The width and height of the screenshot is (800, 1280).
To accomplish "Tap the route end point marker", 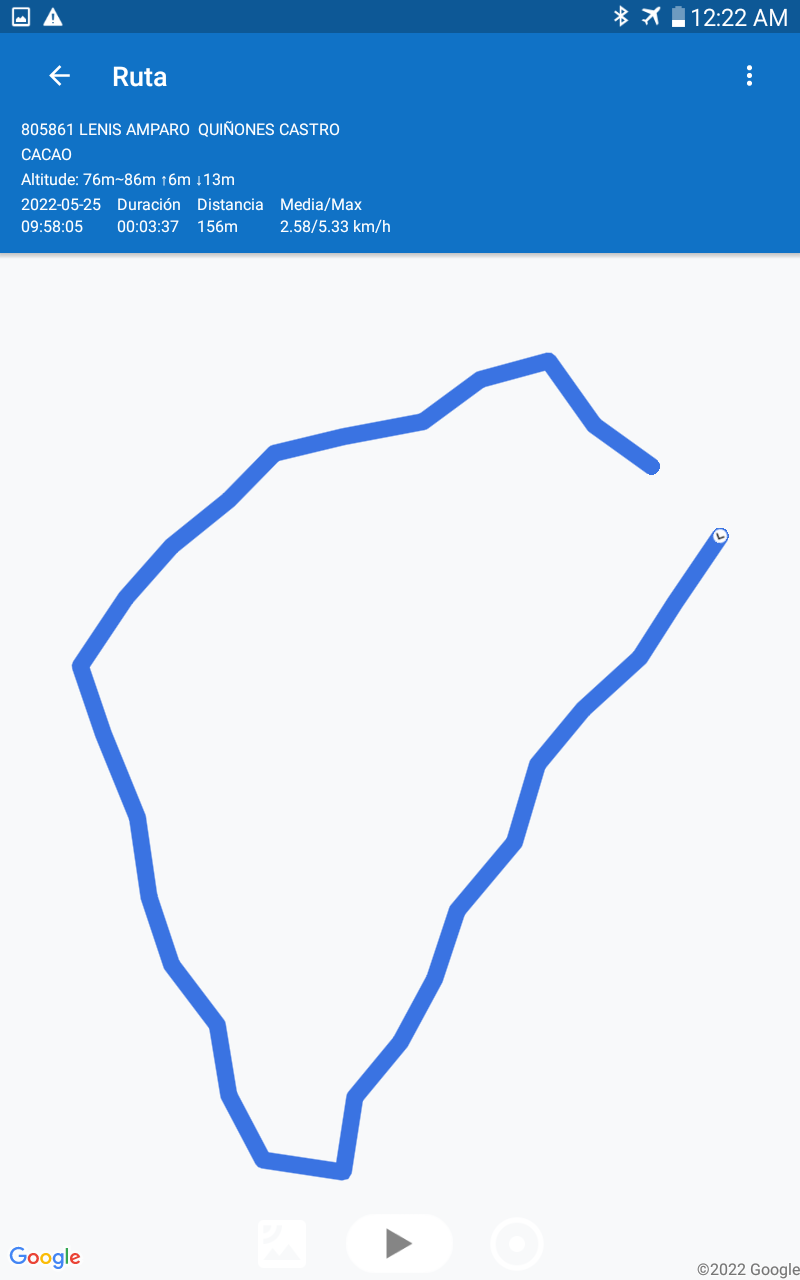I will coord(720,536).
